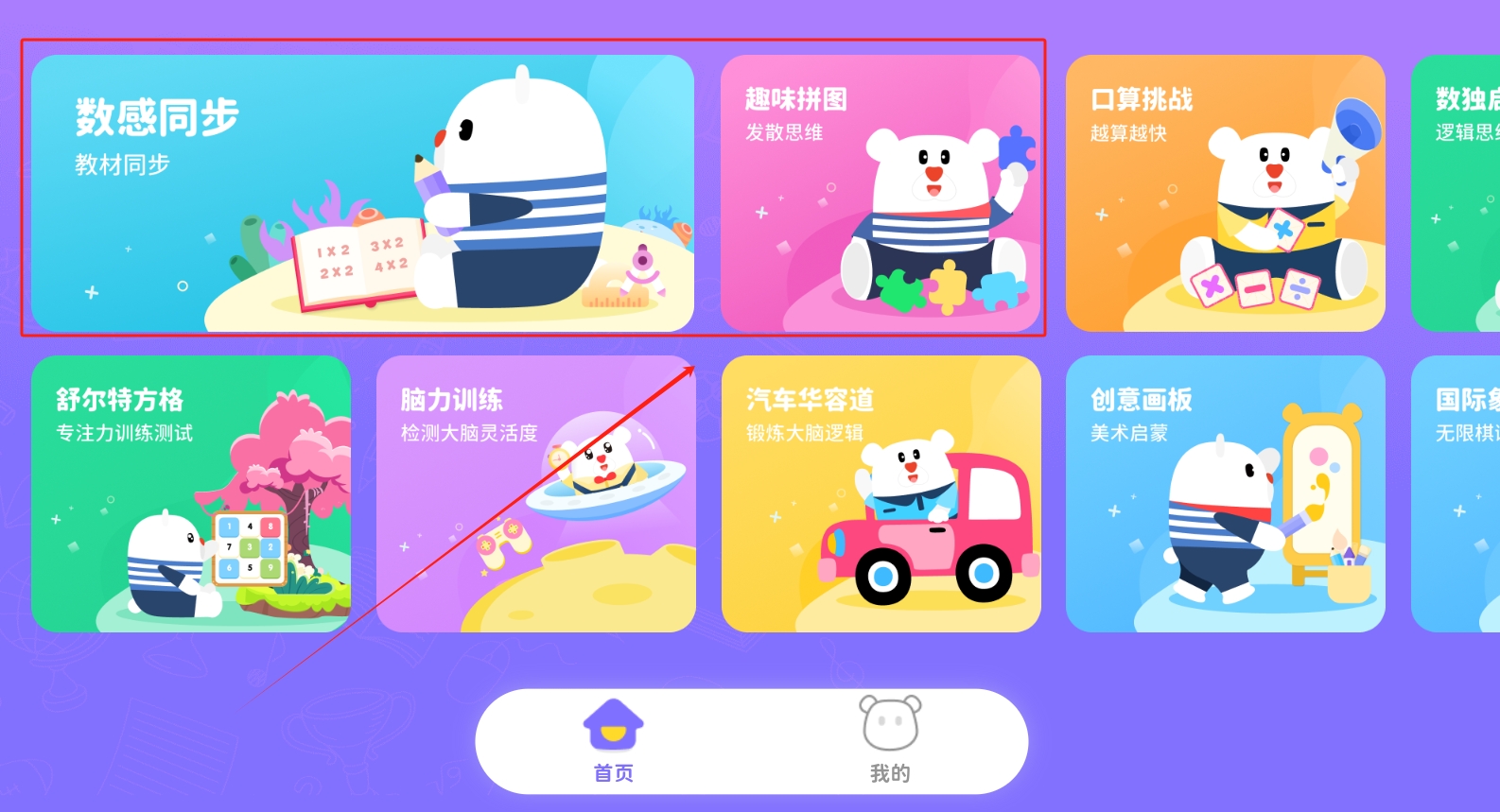This screenshot has height=812, width=1500.
Task: Launch the 脑力训练 card
Action: 535,493
